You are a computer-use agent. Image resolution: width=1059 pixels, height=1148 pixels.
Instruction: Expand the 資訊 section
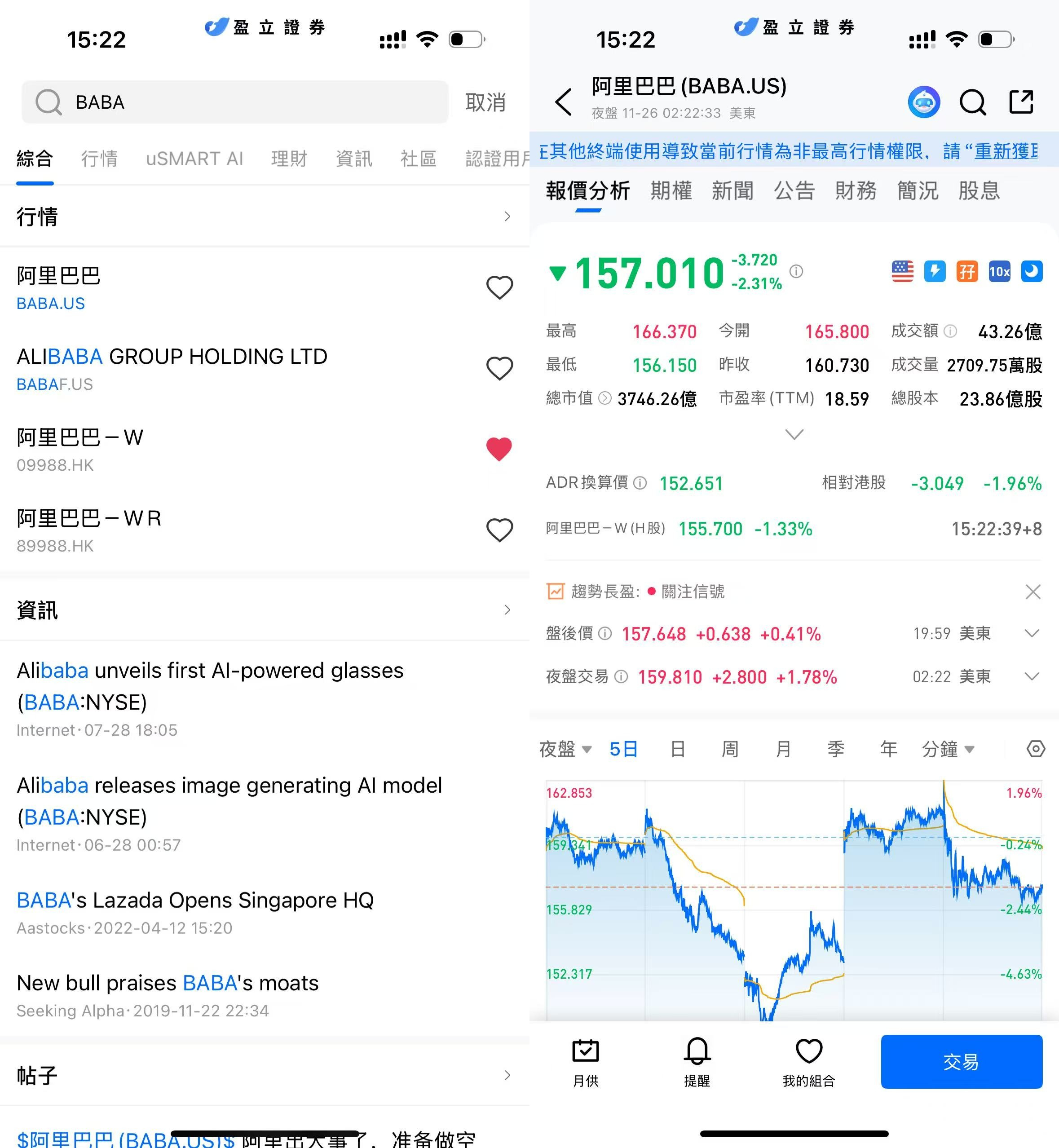[507, 610]
